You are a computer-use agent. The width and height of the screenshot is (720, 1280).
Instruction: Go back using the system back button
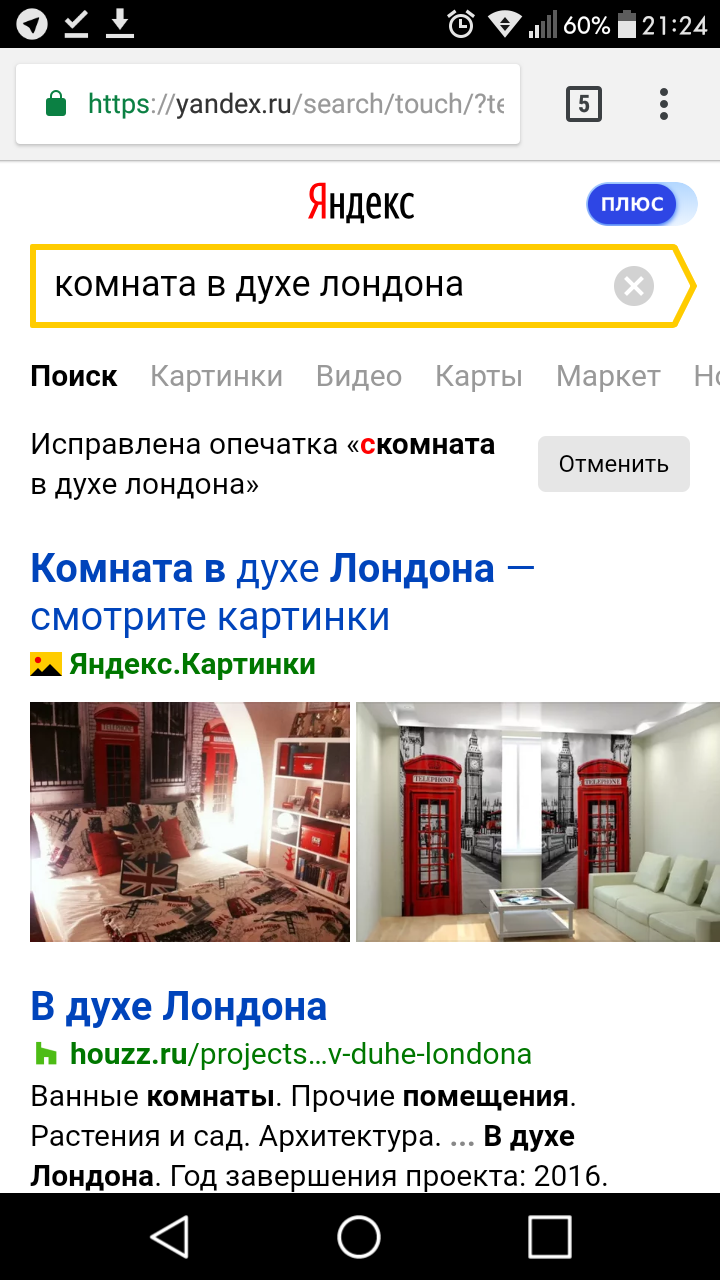170,1236
